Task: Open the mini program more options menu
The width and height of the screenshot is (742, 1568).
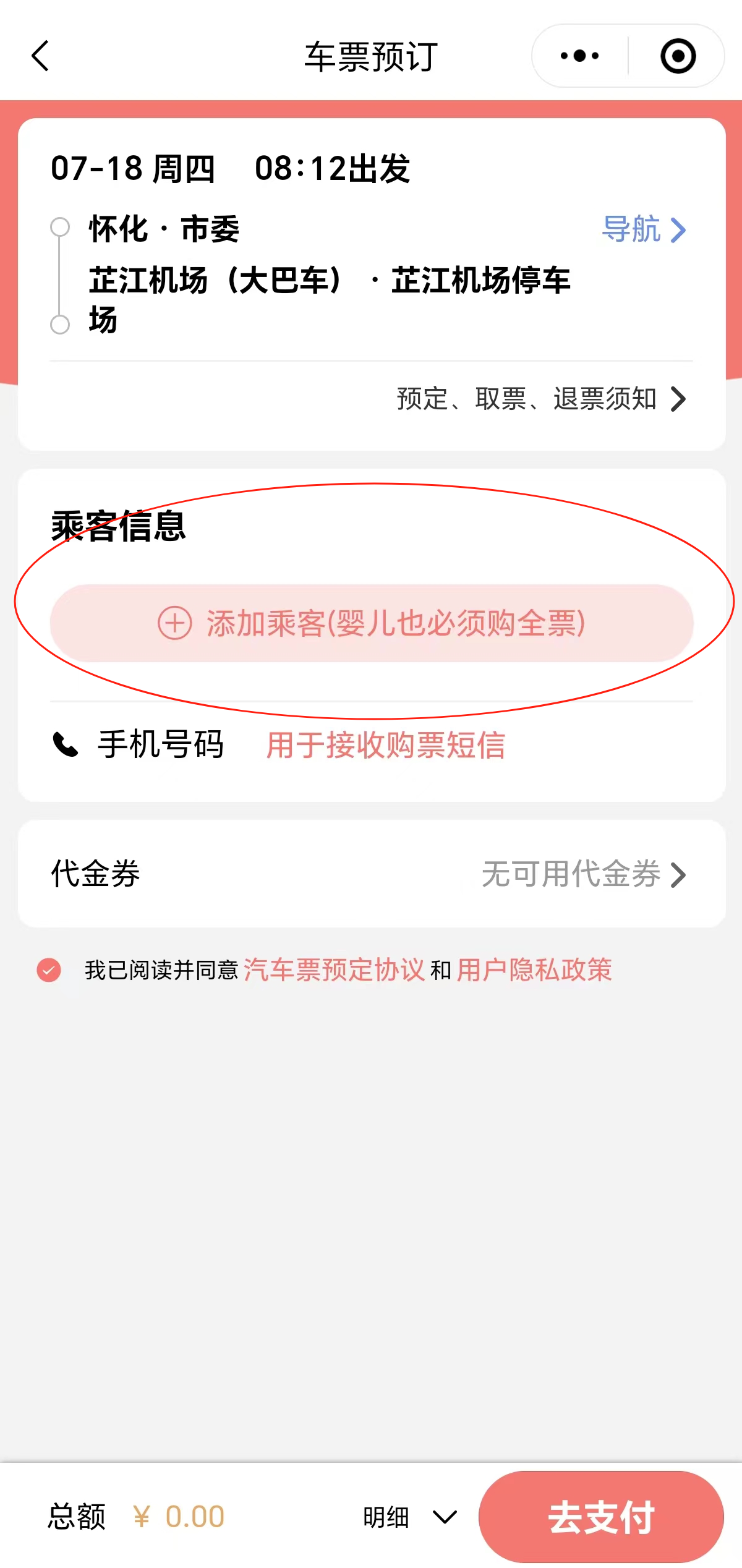Action: 579,56
